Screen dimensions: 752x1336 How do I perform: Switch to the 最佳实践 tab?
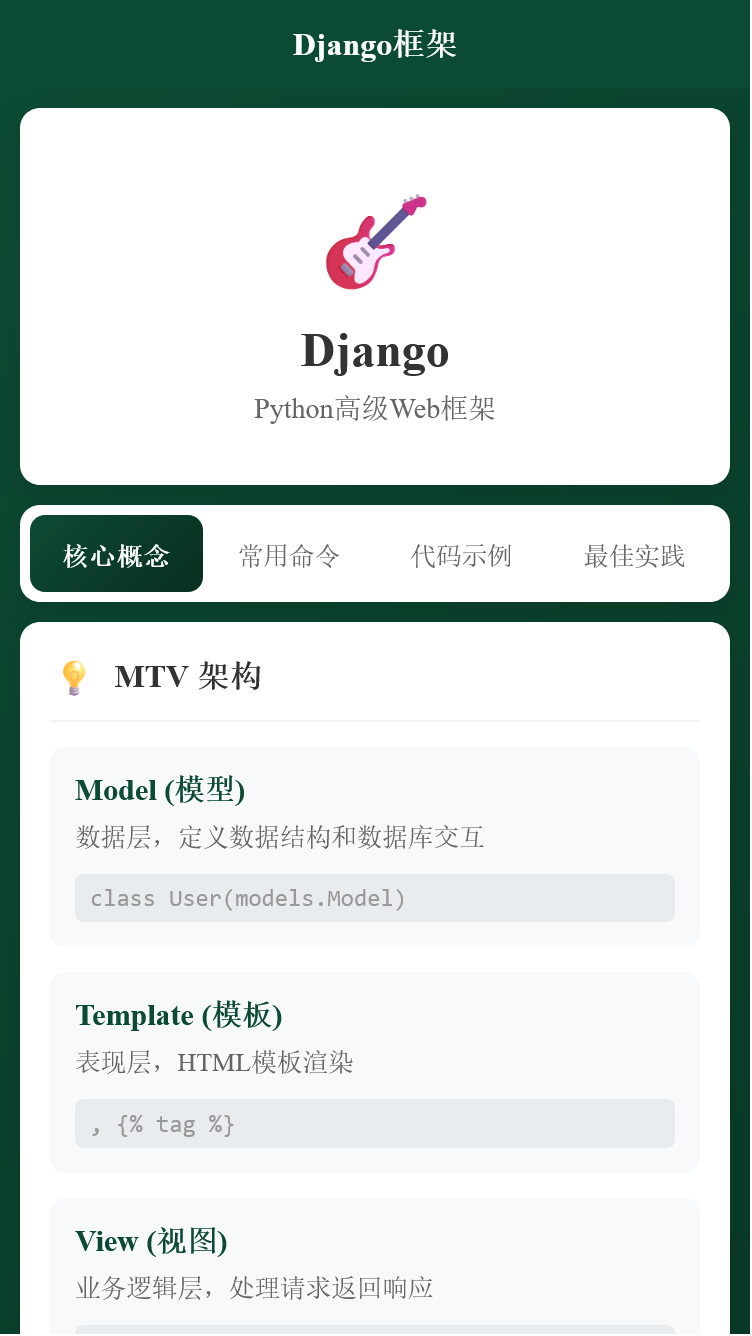click(x=633, y=556)
